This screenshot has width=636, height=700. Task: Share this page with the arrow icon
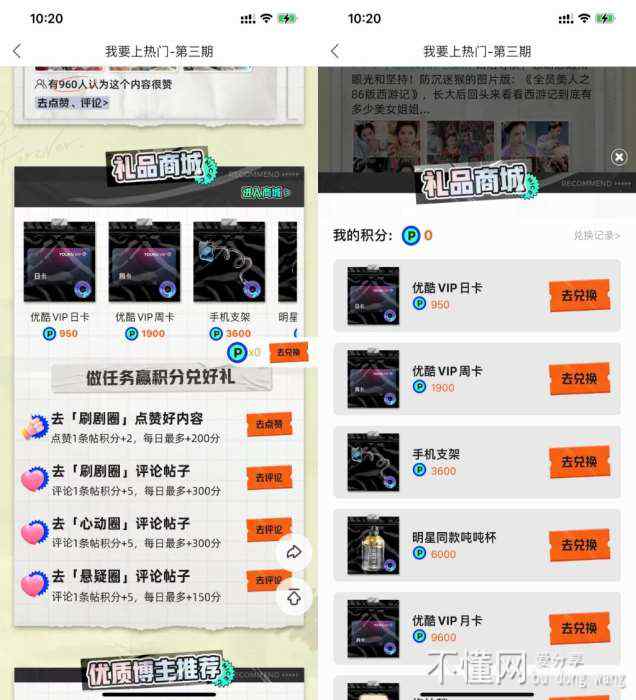click(x=294, y=552)
